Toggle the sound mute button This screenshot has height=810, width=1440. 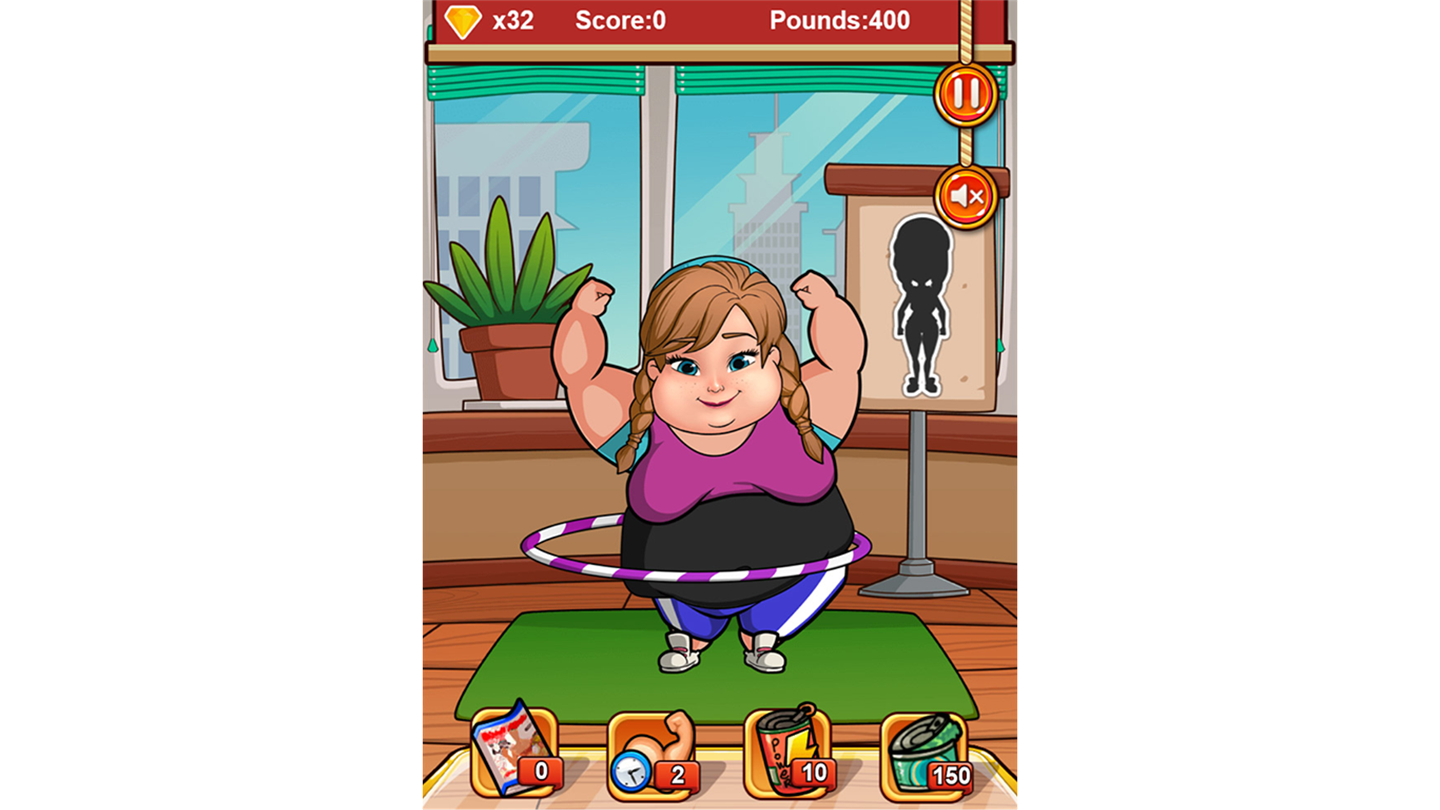click(x=965, y=197)
